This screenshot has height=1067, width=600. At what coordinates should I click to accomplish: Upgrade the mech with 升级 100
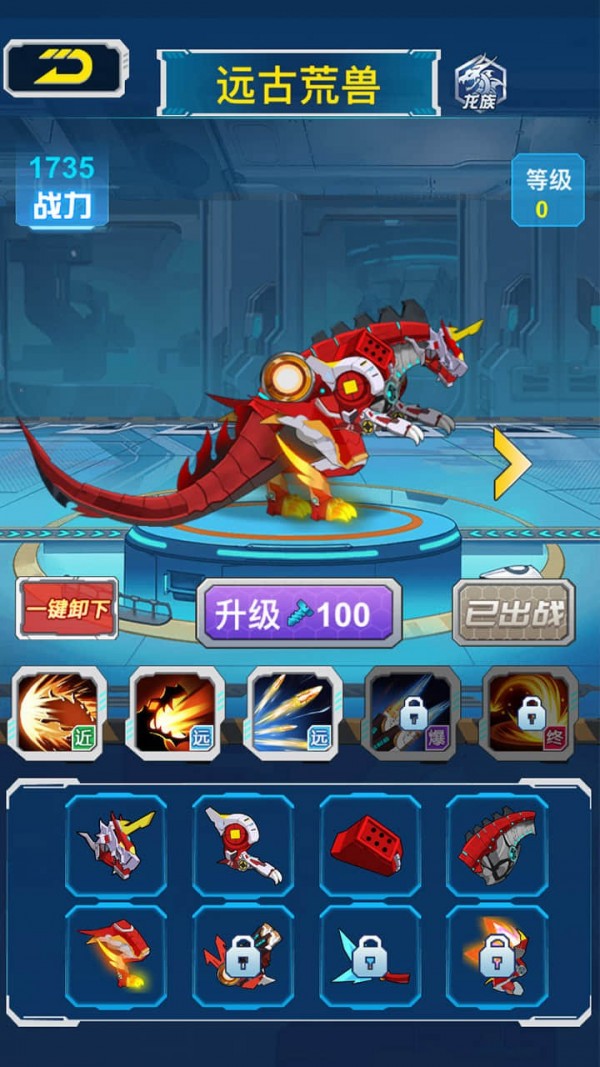click(x=299, y=613)
